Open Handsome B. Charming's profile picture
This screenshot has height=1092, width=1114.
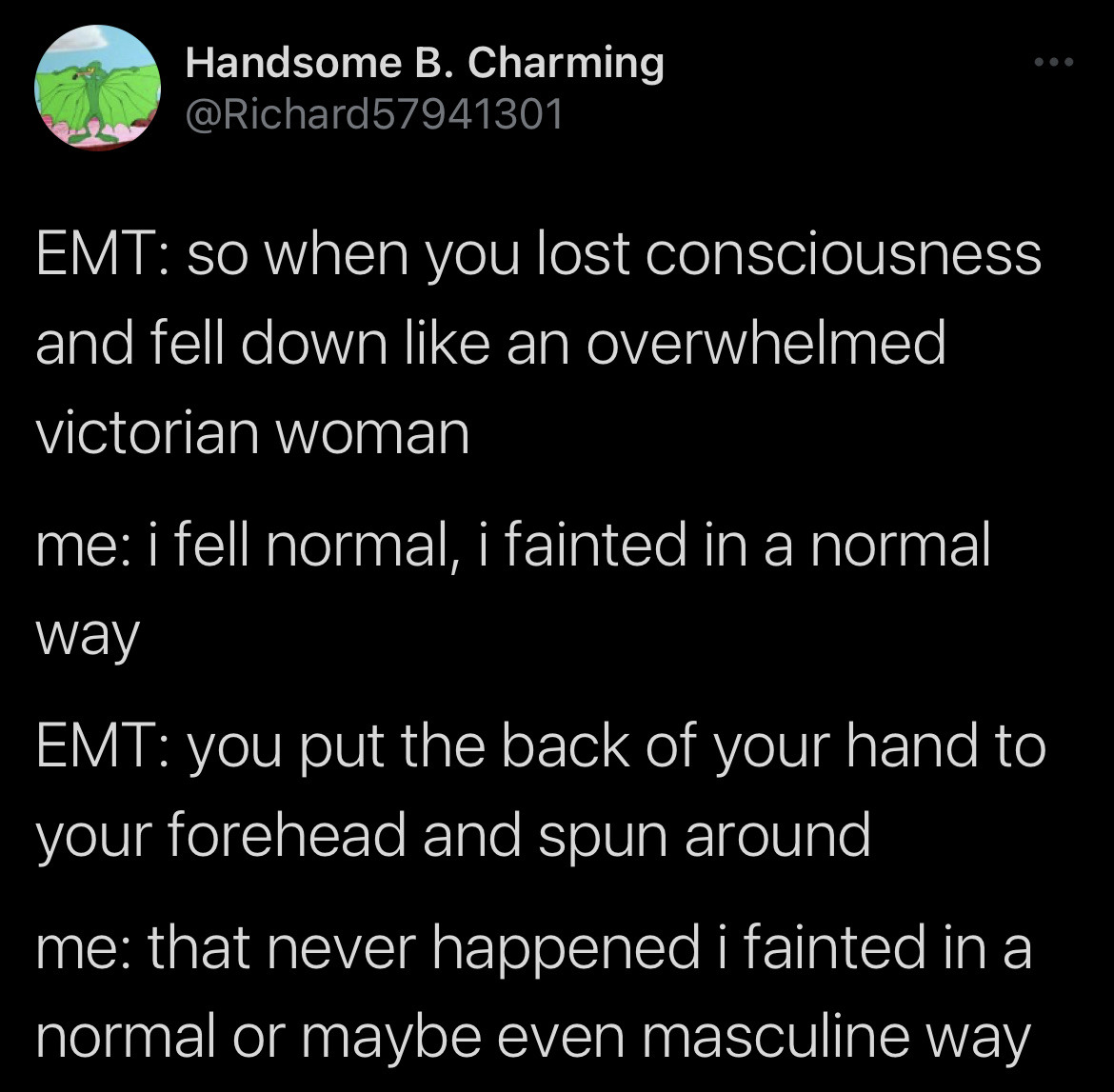98,89
